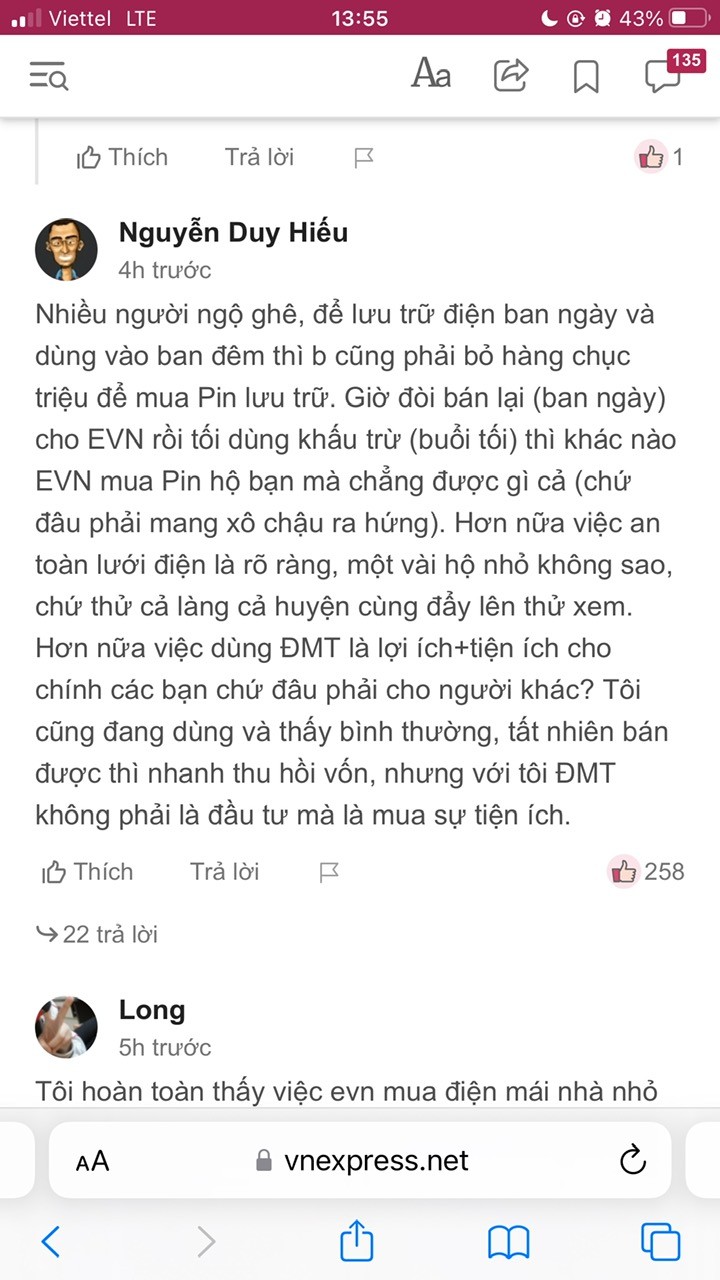Reply to Nguyễn Duy Hiếu's comment
Image resolution: width=720 pixels, height=1280 pixels.
(x=224, y=872)
